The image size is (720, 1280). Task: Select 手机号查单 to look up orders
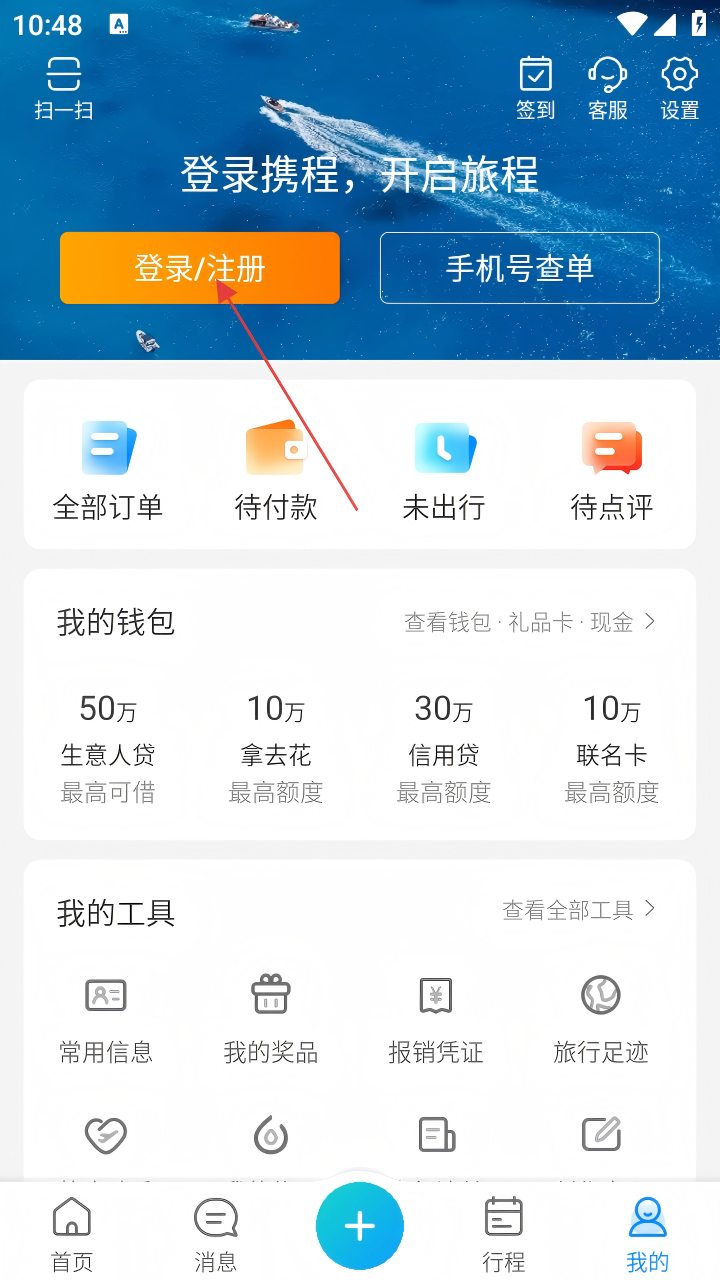519,268
